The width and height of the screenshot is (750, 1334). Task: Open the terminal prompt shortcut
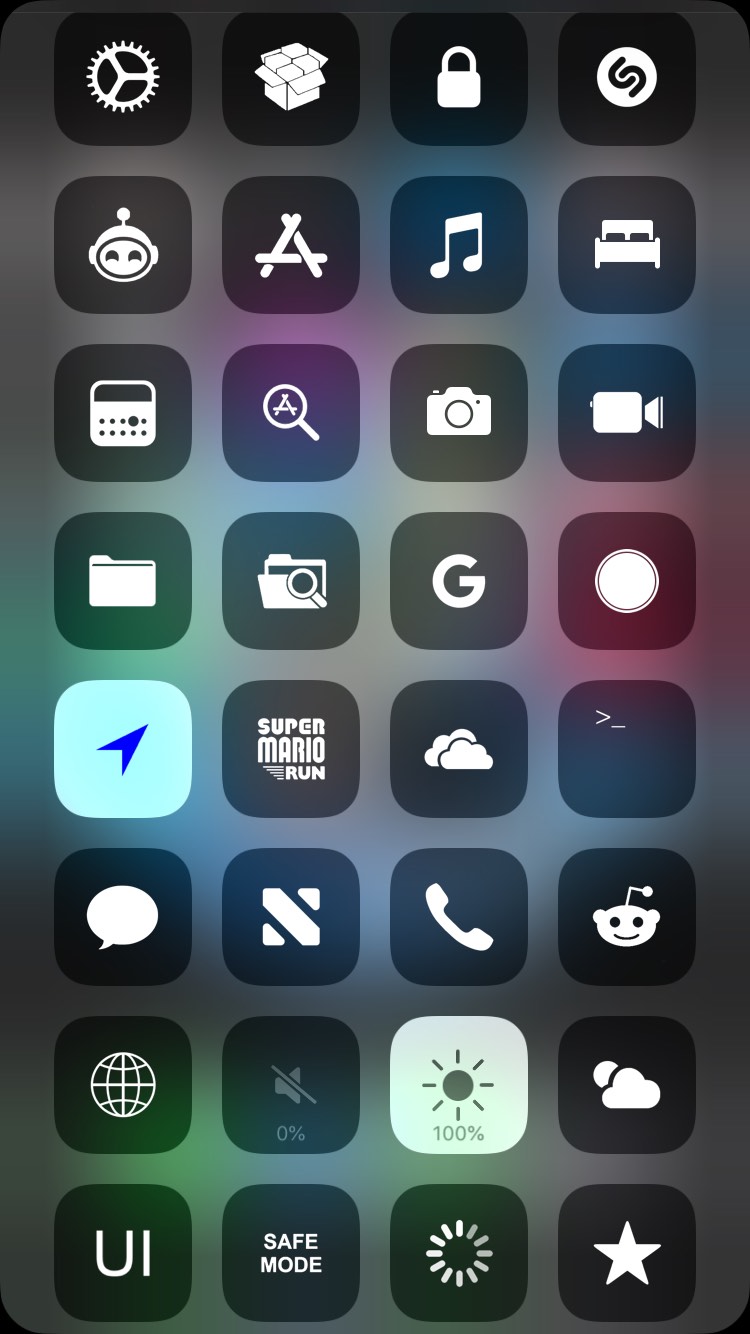pos(627,749)
